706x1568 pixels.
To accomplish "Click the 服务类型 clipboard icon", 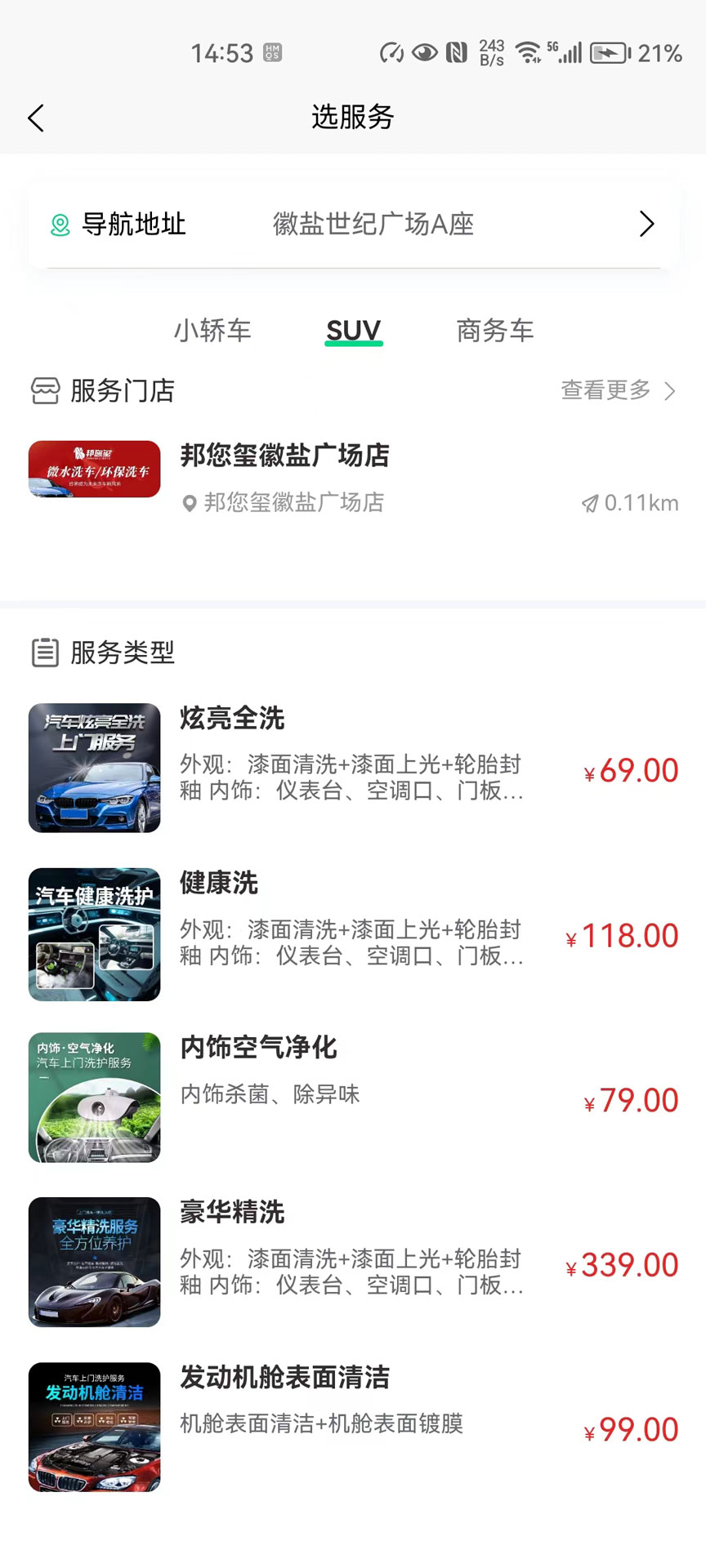I will tap(45, 653).
